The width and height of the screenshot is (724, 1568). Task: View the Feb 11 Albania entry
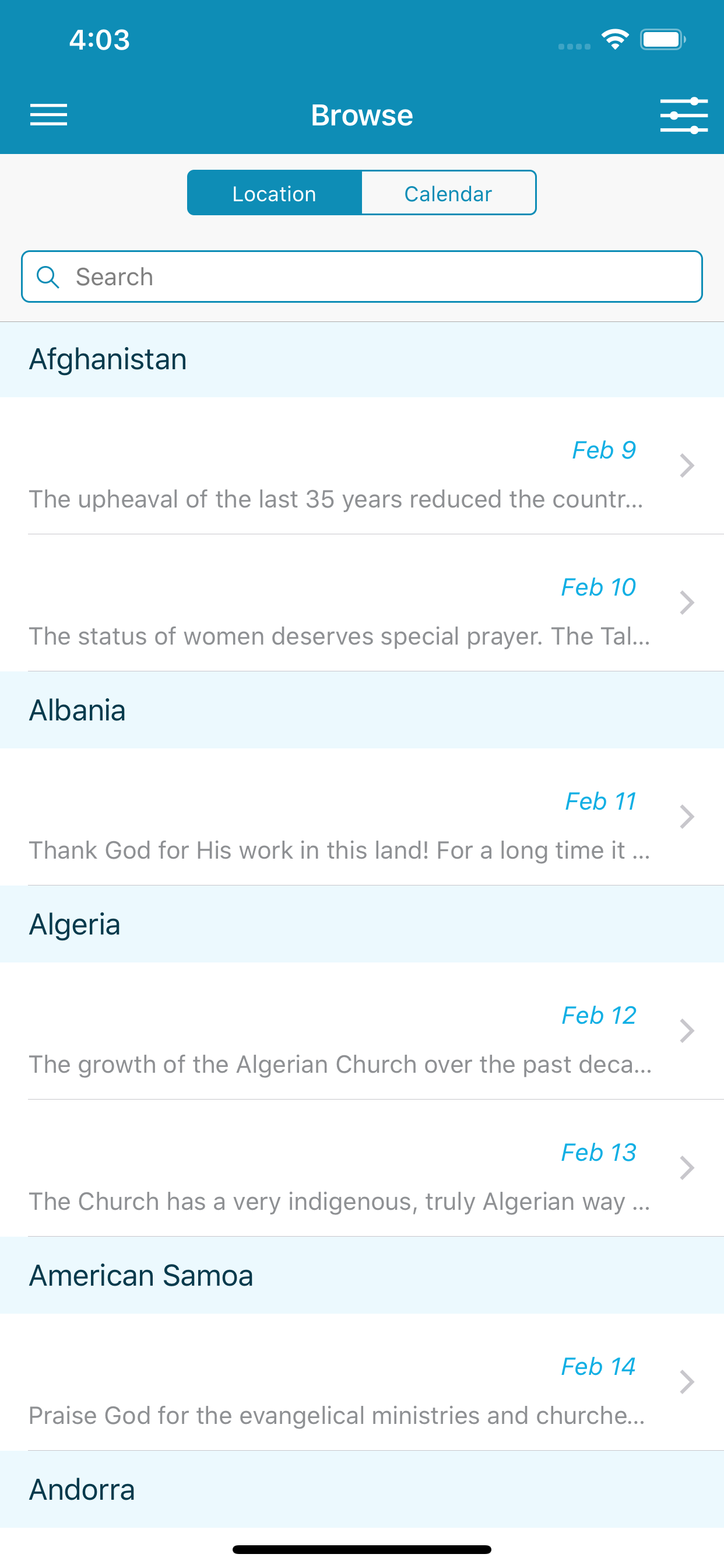(x=362, y=825)
